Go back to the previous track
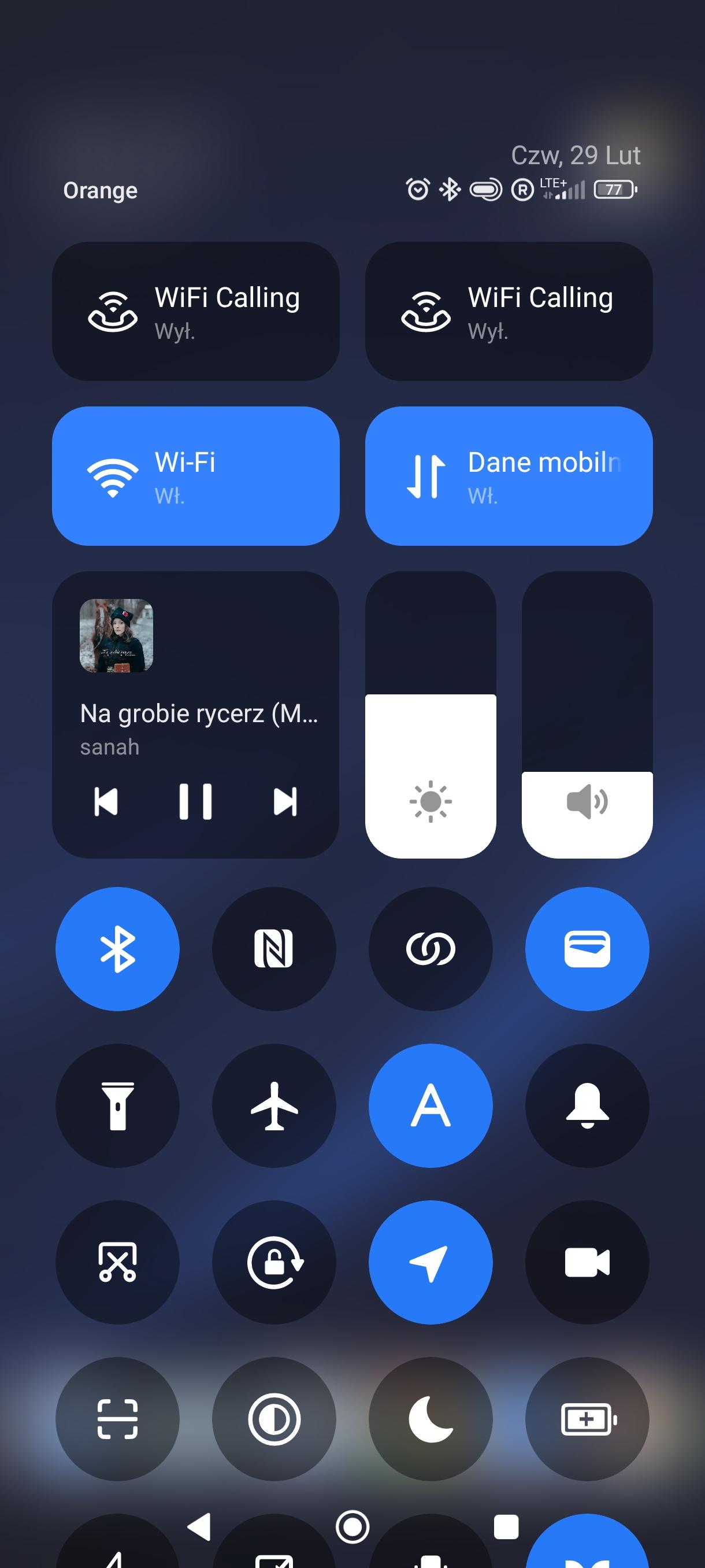705x1568 pixels. point(106,801)
